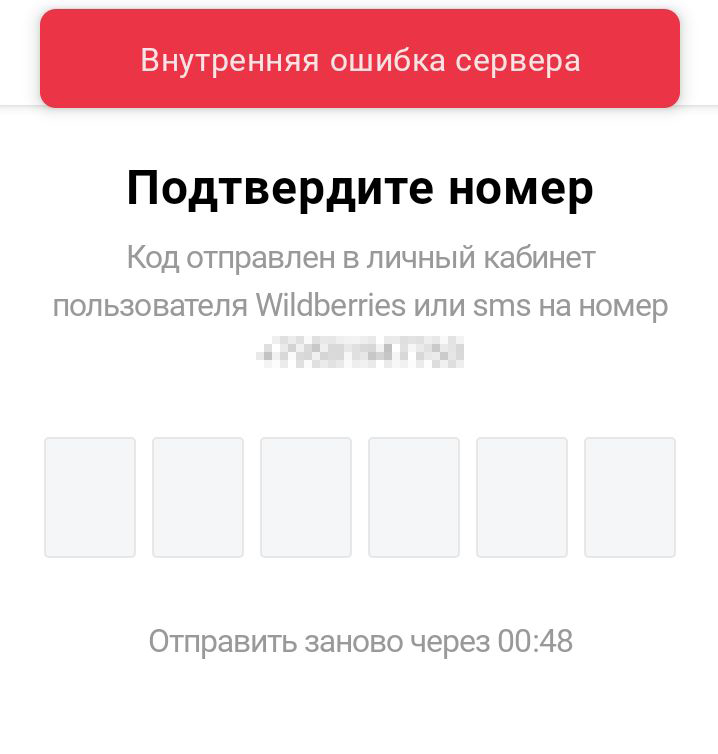Viewport: 718px width, 754px height.
Task: Focus the third code digit box
Action: (x=306, y=497)
